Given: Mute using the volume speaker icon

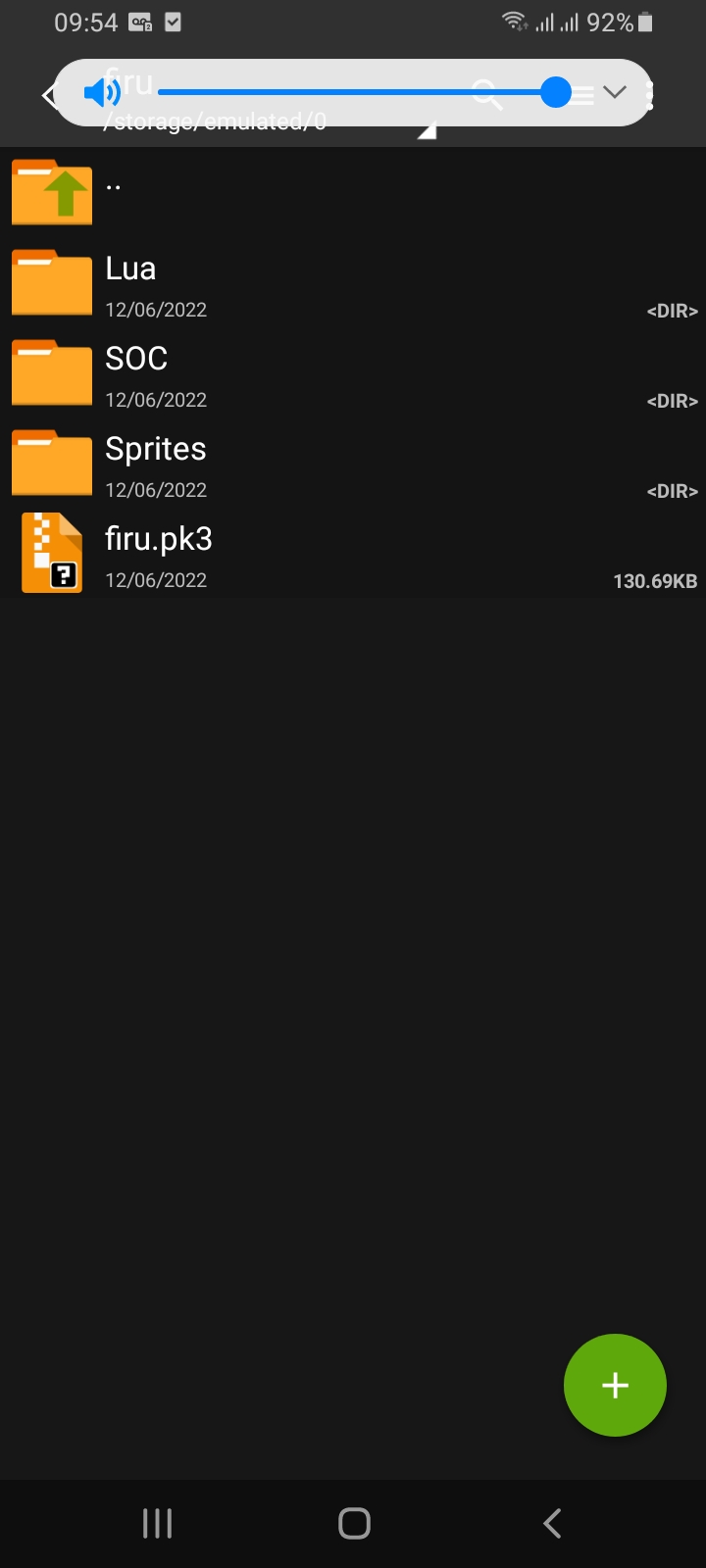Looking at the screenshot, I should click(x=102, y=92).
